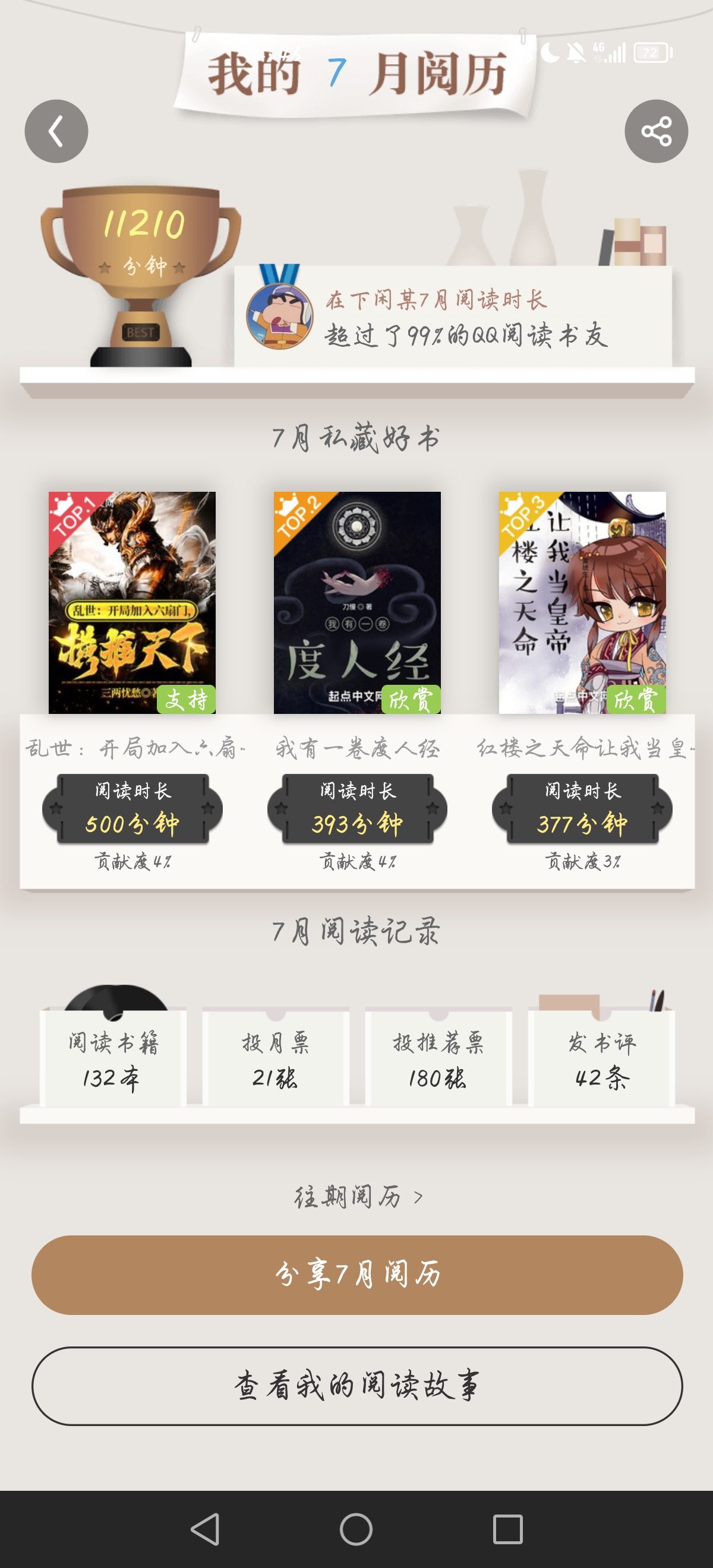Open 往期阅历 past records link
713x1568 pixels.
coord(358,1196)
